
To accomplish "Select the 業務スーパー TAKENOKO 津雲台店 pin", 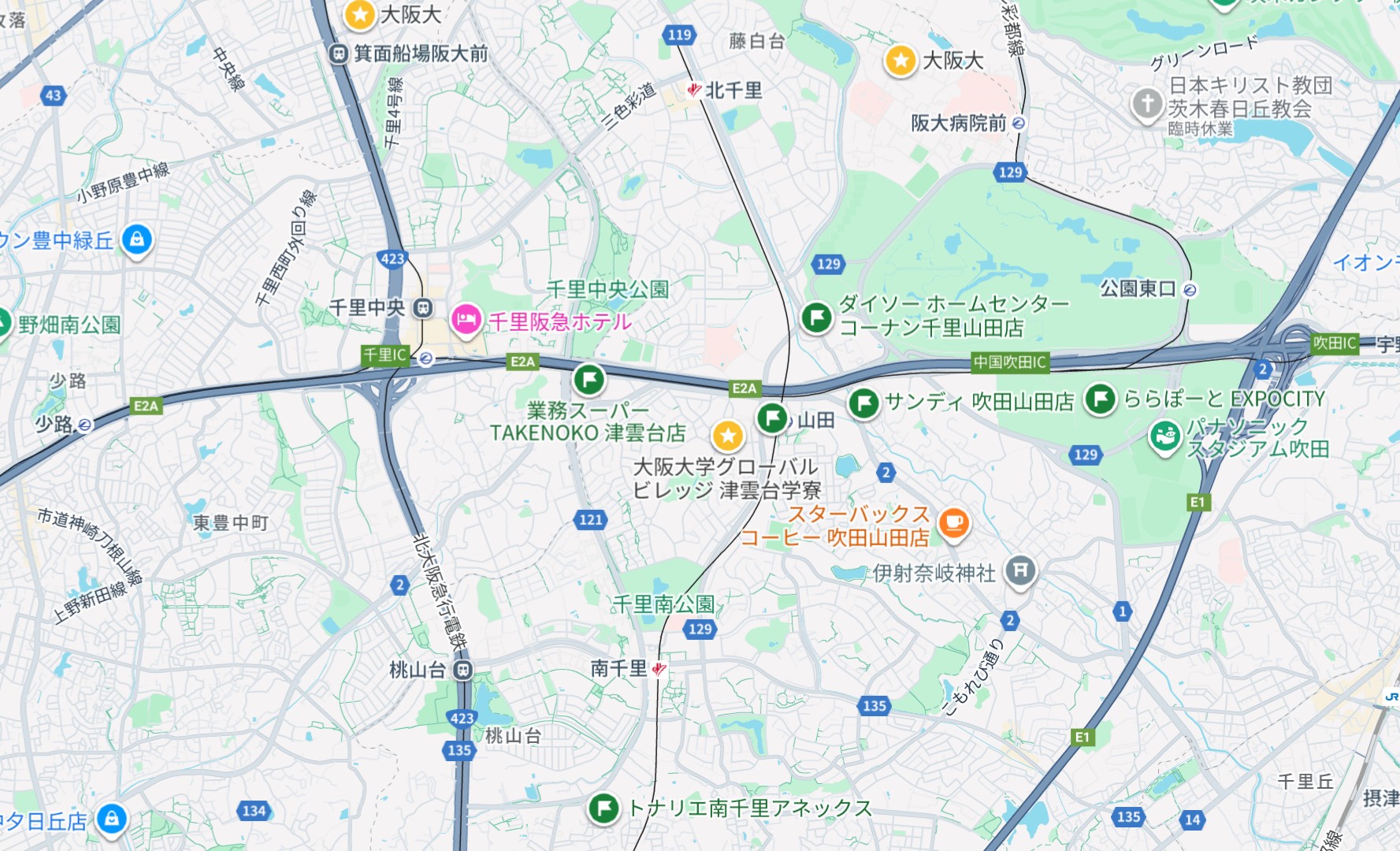I will [589, 380].
